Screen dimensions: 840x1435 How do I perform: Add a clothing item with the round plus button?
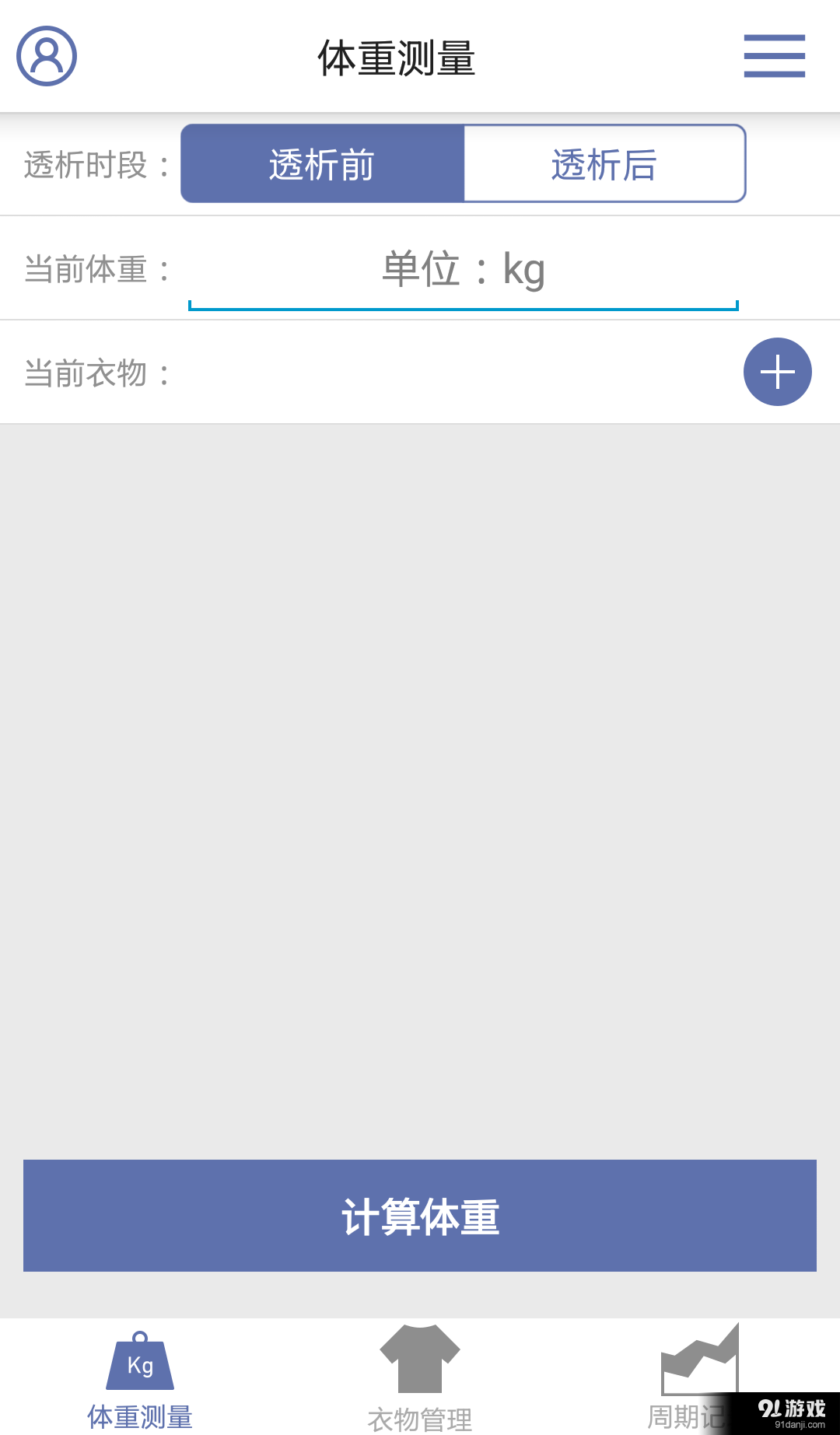(777, 372)
